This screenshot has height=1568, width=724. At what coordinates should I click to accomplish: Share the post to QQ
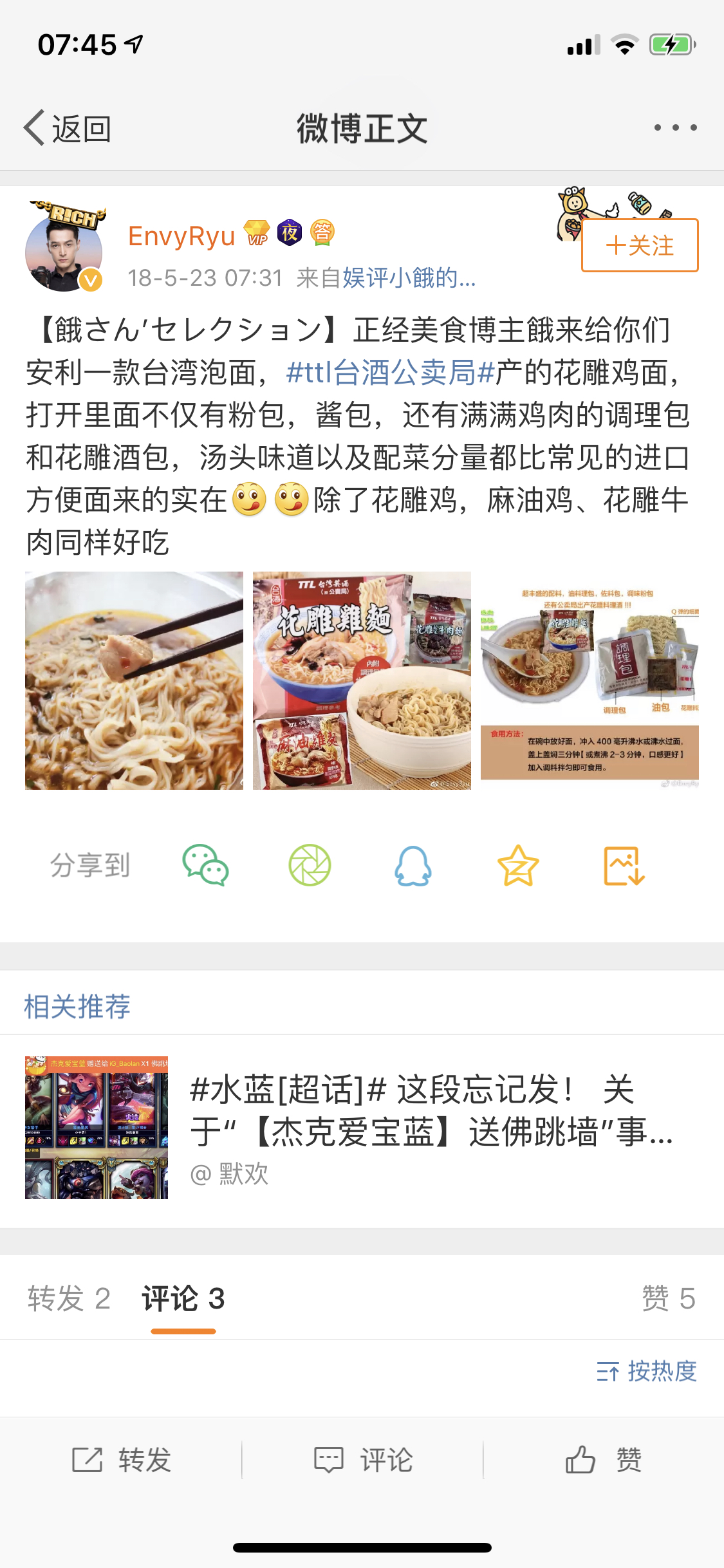(x=413, y=866)
